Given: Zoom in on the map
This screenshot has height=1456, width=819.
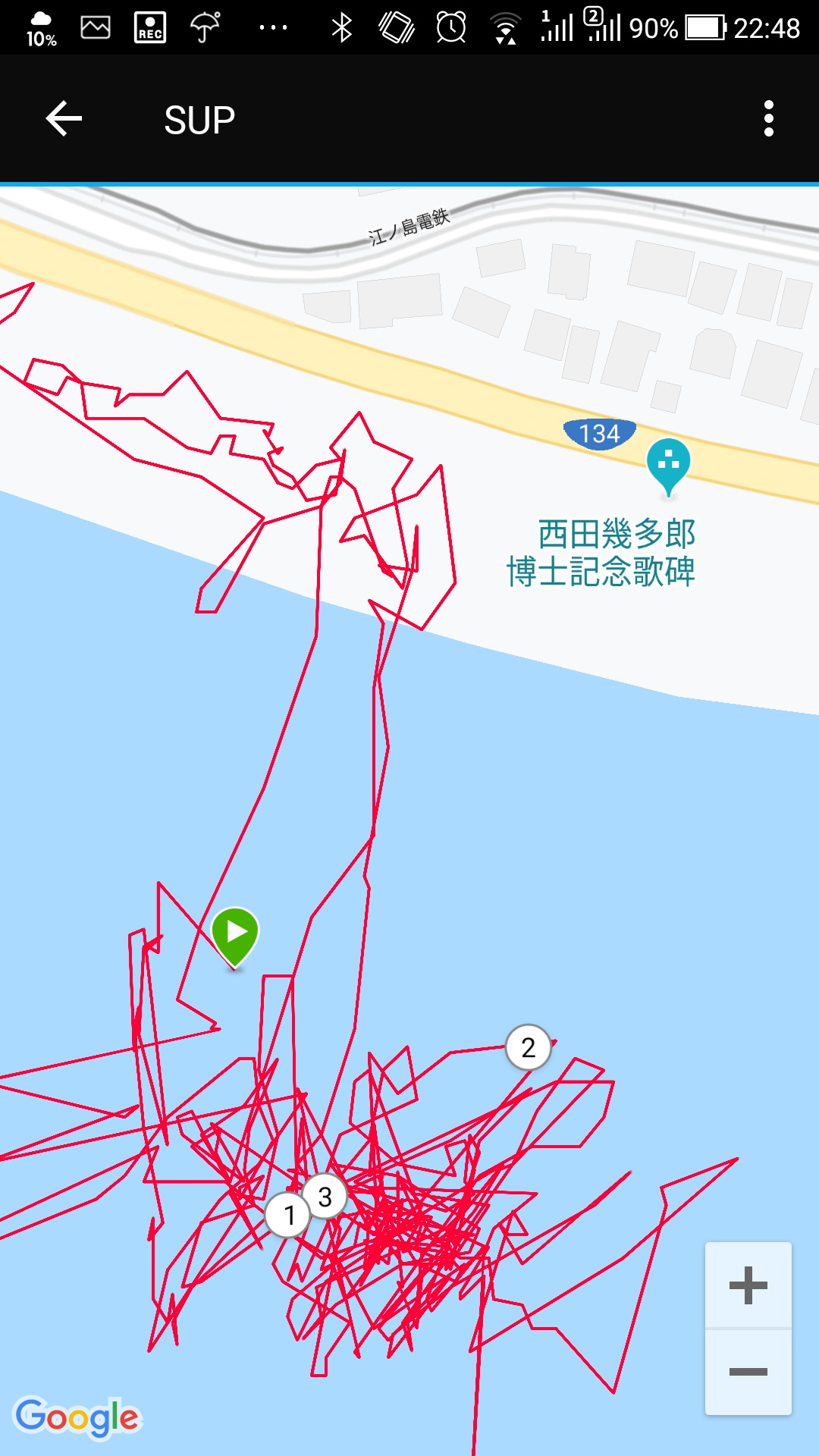Looking at the screenshot, I should (x=748, y=1285).
